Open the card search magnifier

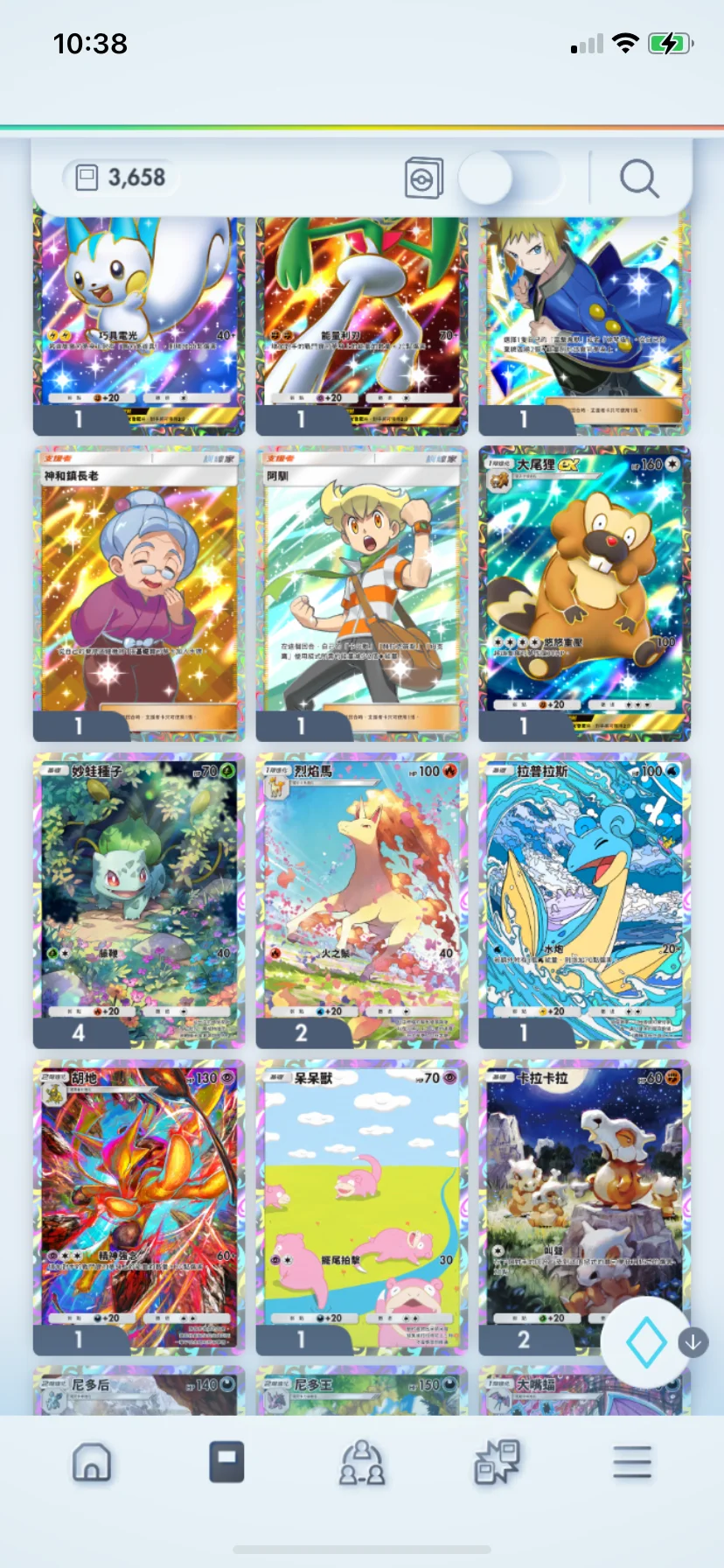pyautogui.click(x=638, y=178)
